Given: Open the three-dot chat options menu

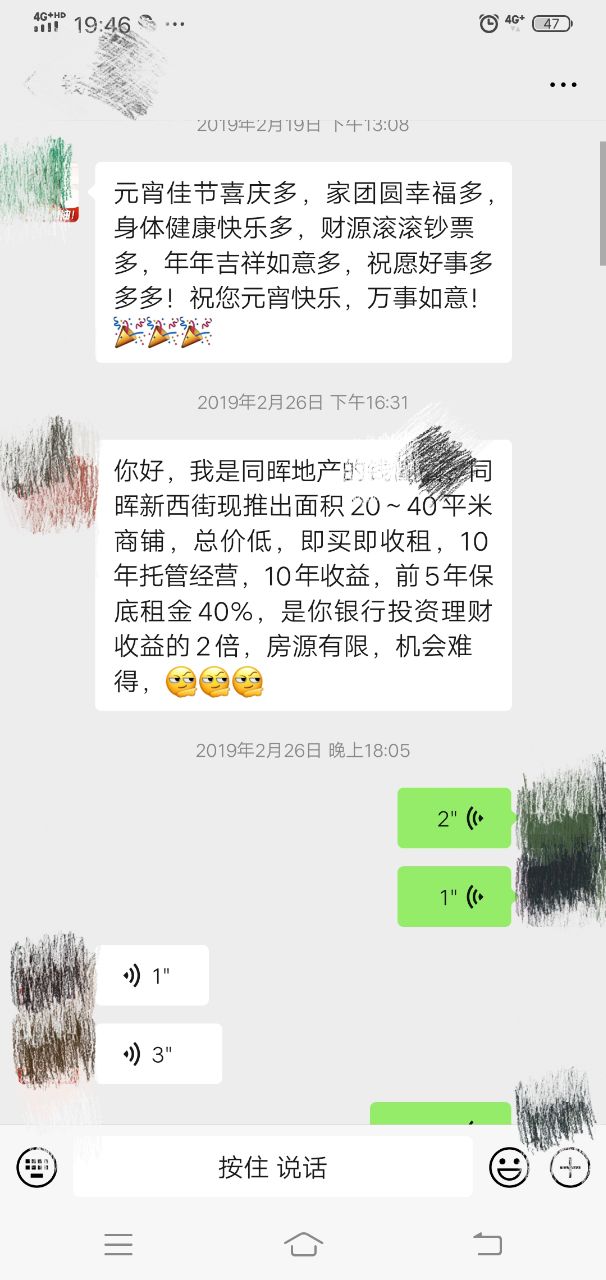Looking at the screenshot, I should [563, 85].
